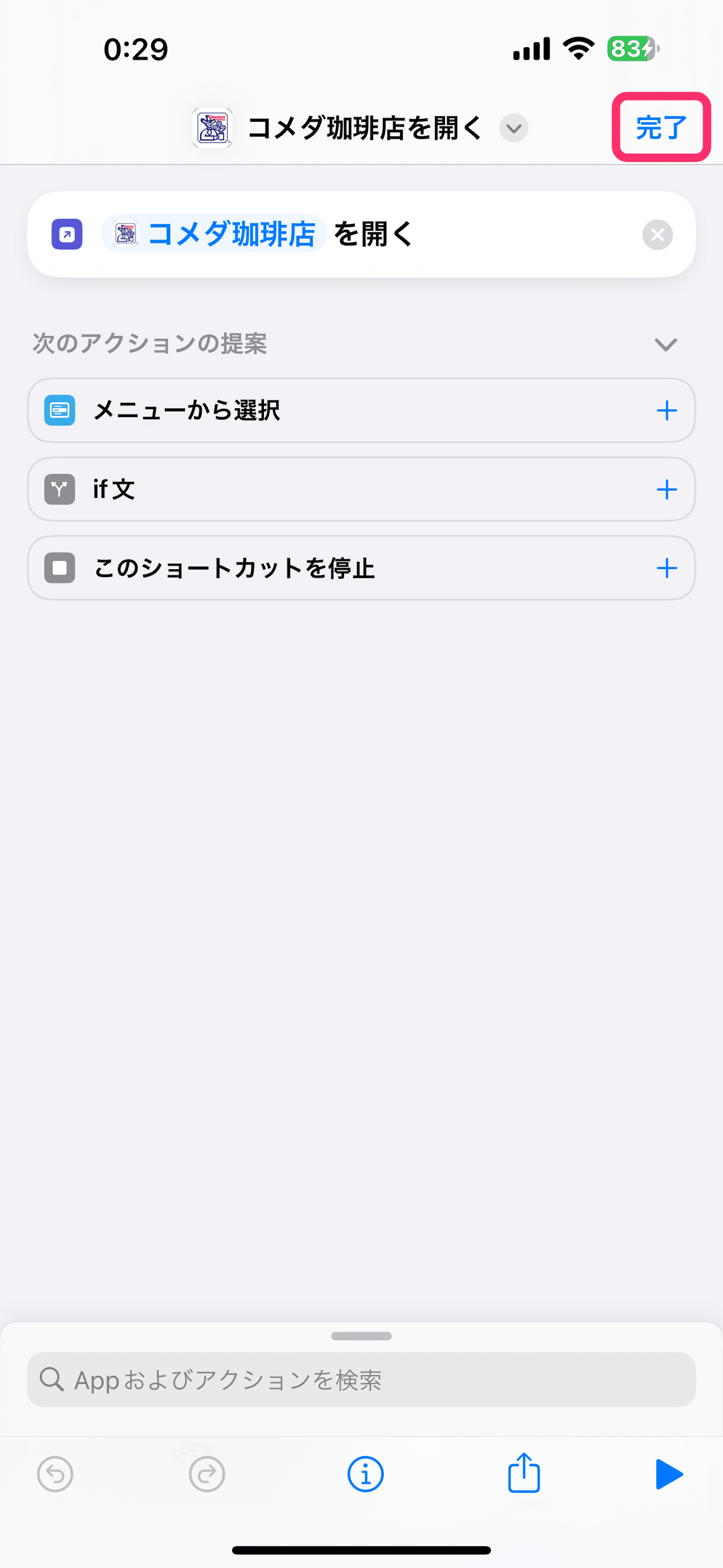Share this shortcut

pyautogui.click(x=524, y=1472)
